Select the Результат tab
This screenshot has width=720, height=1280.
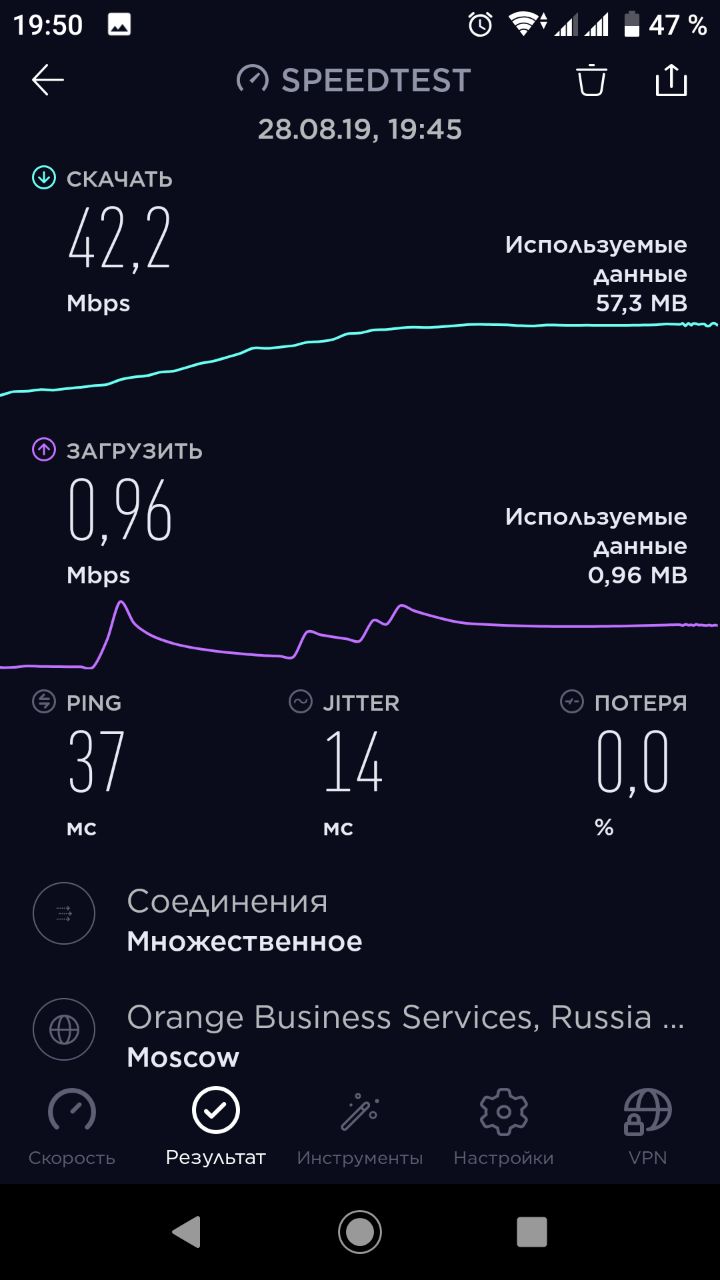pyautogui.click(x=216, y=1127)
